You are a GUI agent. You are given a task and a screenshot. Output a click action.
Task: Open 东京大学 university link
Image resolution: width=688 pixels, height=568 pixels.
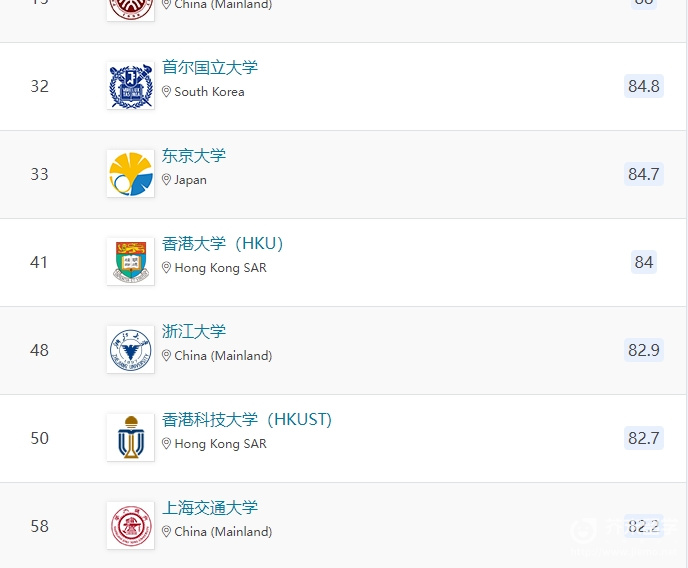[x=194, y=156]
